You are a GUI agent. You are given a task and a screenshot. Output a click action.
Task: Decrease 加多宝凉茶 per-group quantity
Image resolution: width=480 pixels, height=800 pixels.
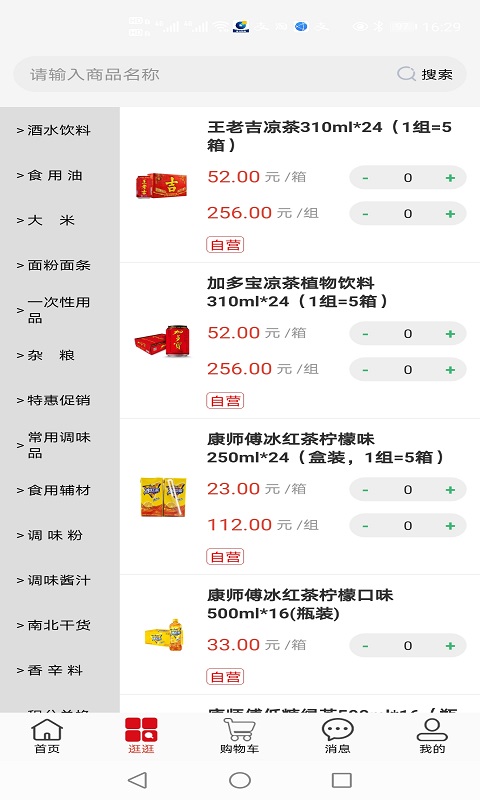pyautogui.click(x=365, y=369)
